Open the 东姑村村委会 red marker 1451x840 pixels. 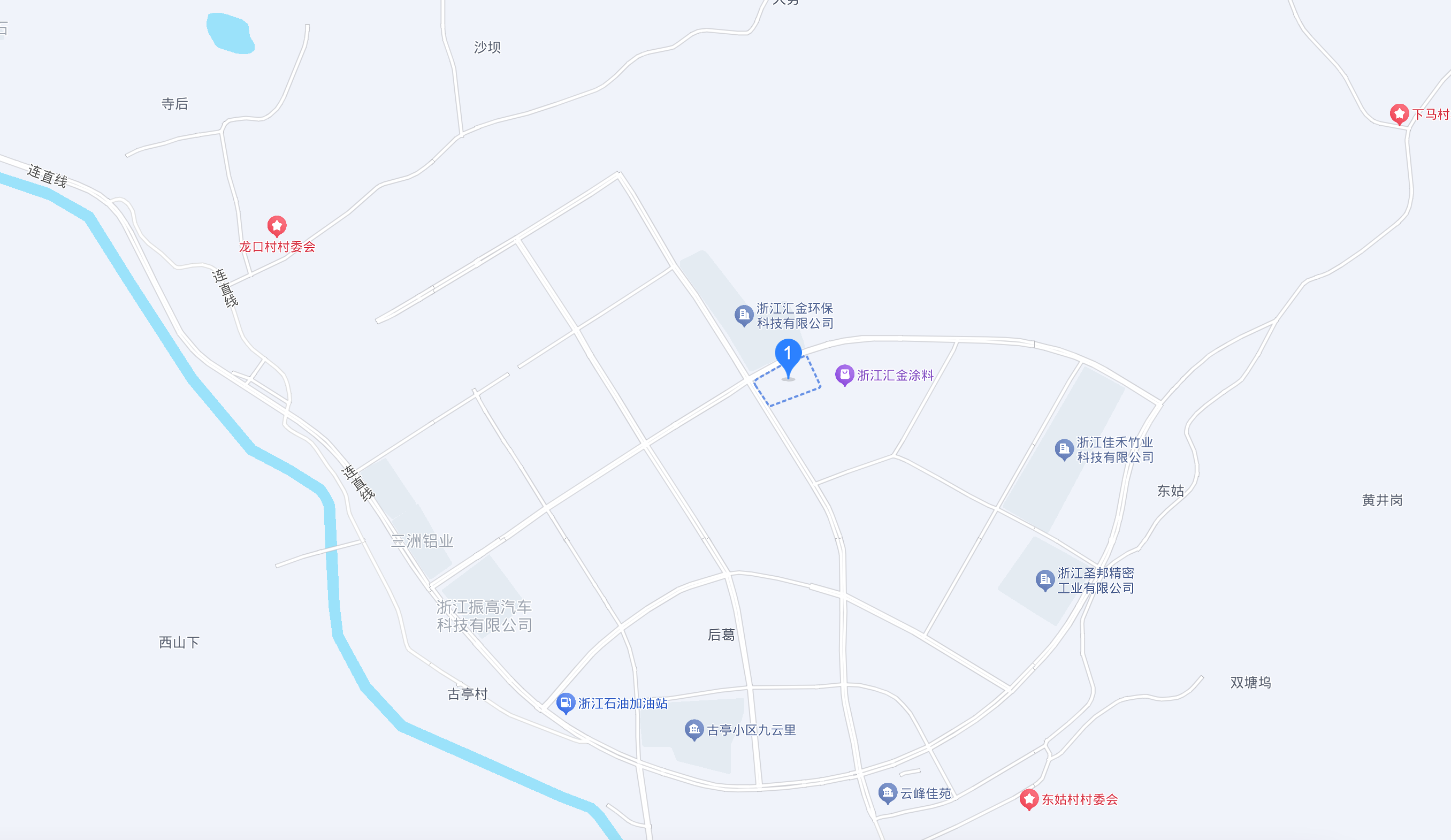click(1029, 799)
